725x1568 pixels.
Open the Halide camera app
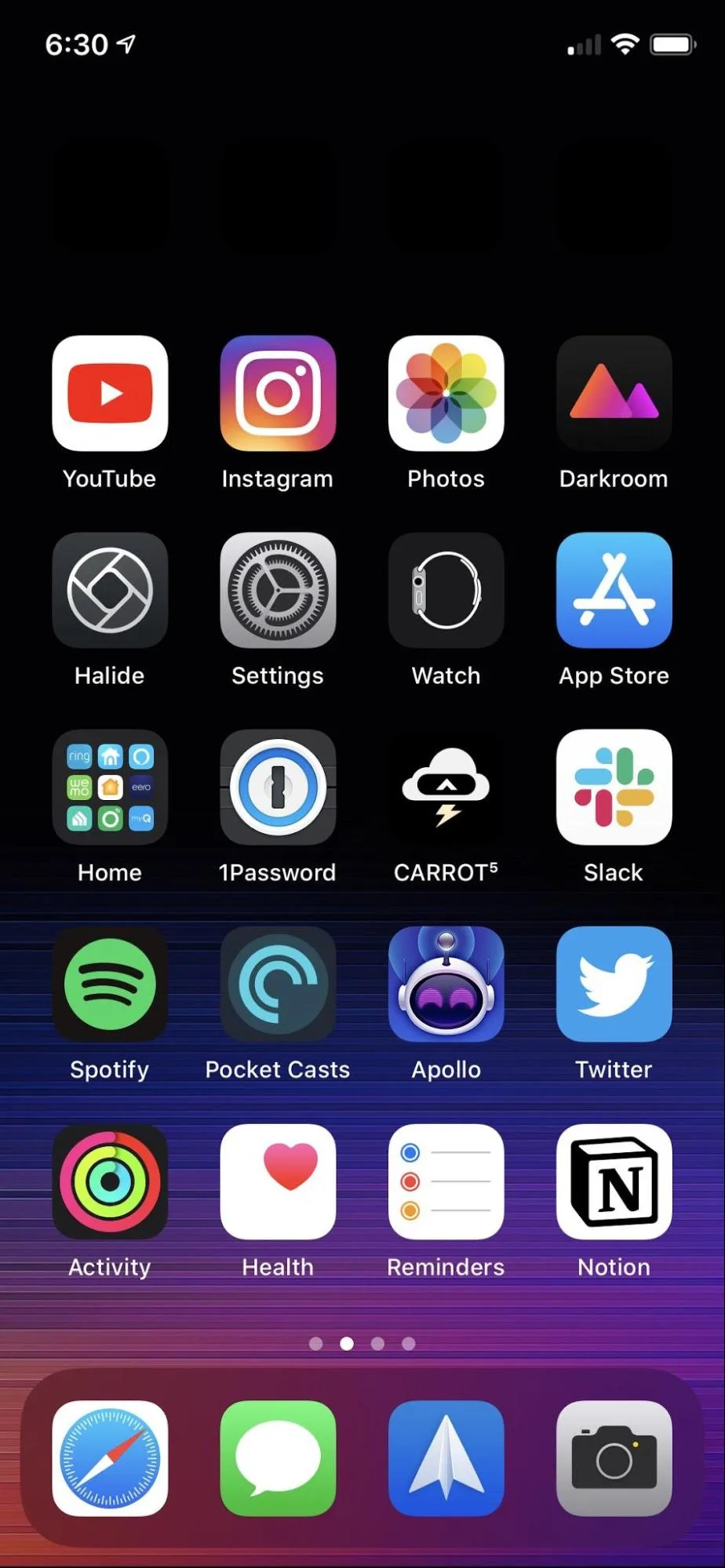[x=110, y=590]
